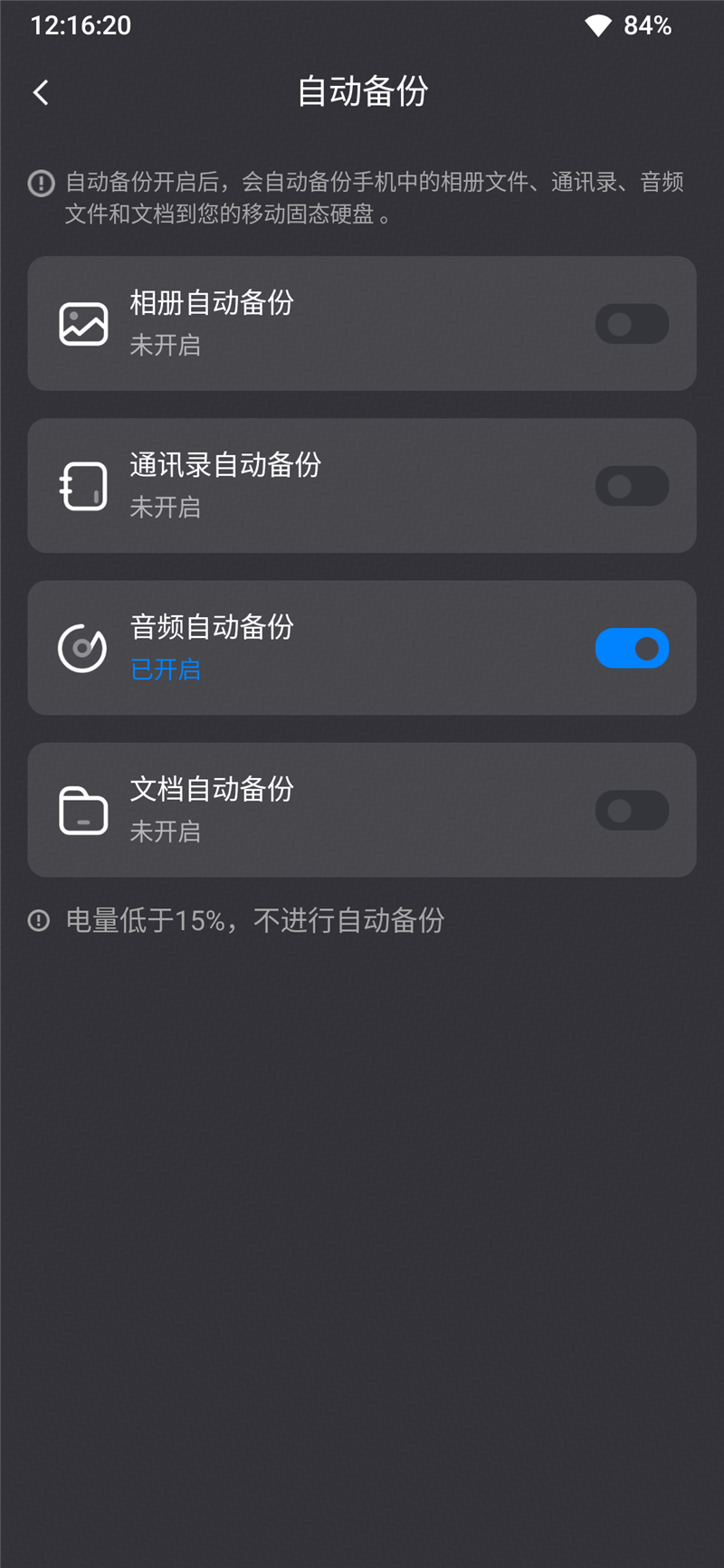Click the 已开启 status text
This screenshot has height=1568, width=724.
coord(166,670)
